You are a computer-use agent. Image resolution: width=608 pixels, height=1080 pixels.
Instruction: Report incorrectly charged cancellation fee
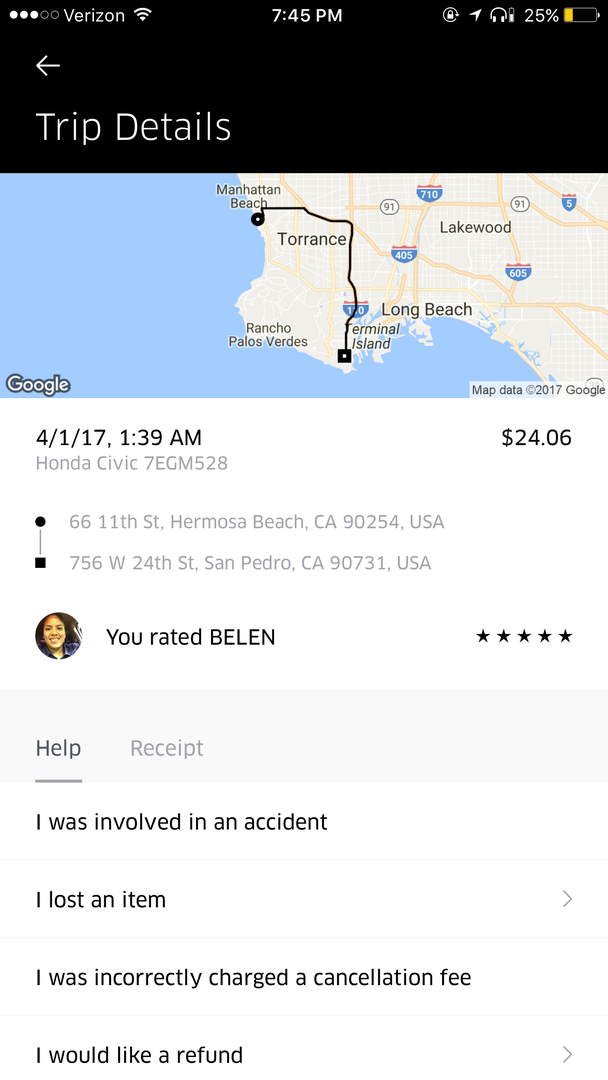(253, 978)
